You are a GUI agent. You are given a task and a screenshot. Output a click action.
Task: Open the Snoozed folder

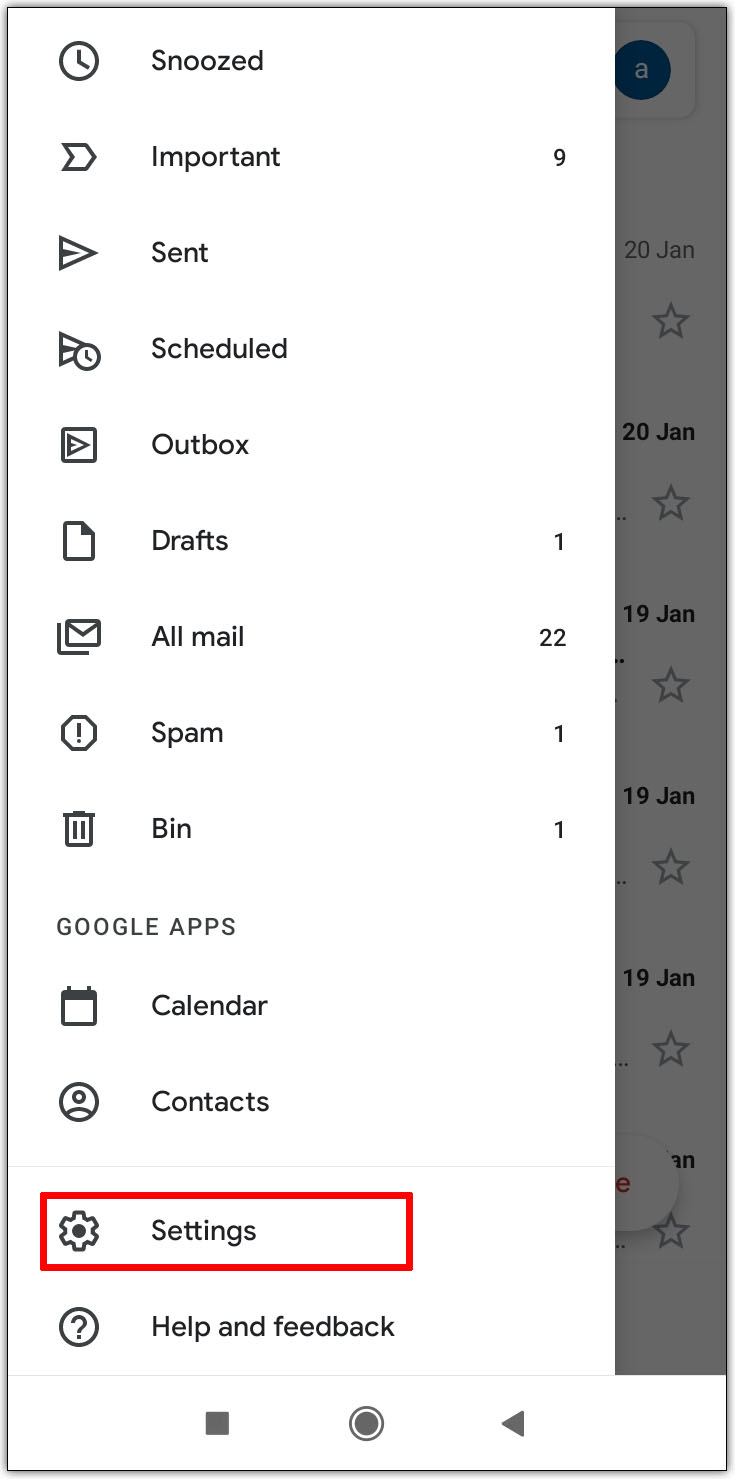pos(207,61)
